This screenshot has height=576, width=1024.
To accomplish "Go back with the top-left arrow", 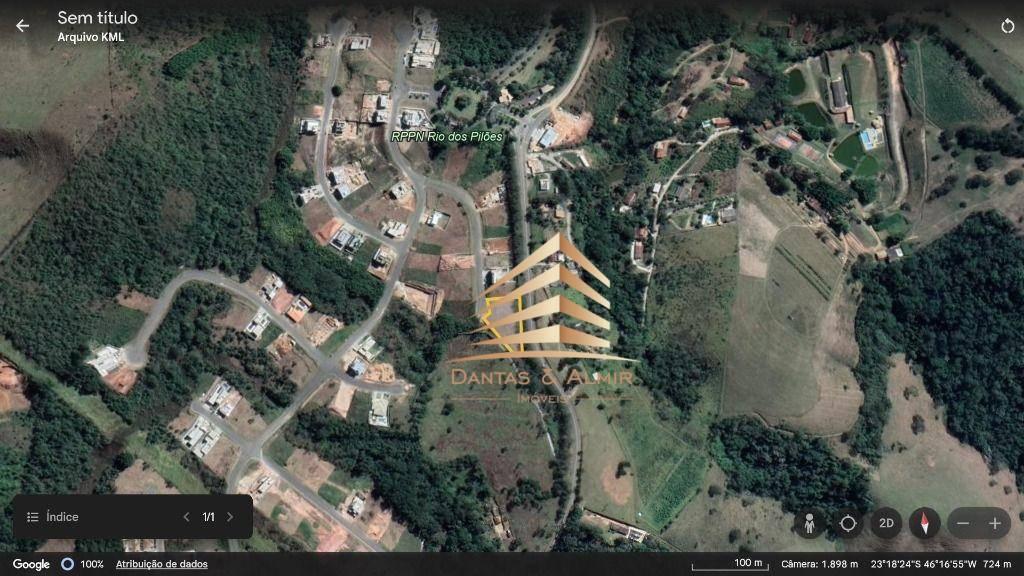I will (23, 25).
